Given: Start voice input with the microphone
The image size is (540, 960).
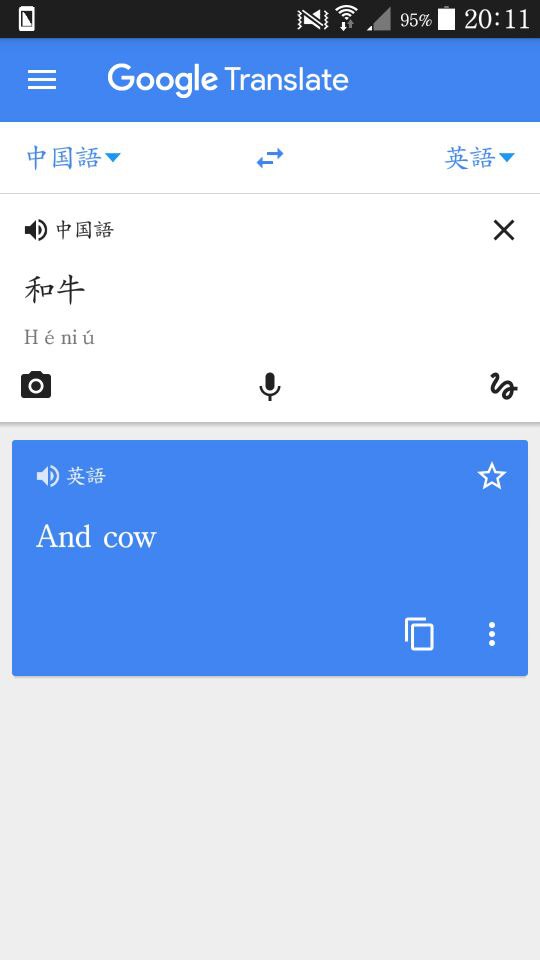Looking at the screenshot, I should tap(270, 386).
